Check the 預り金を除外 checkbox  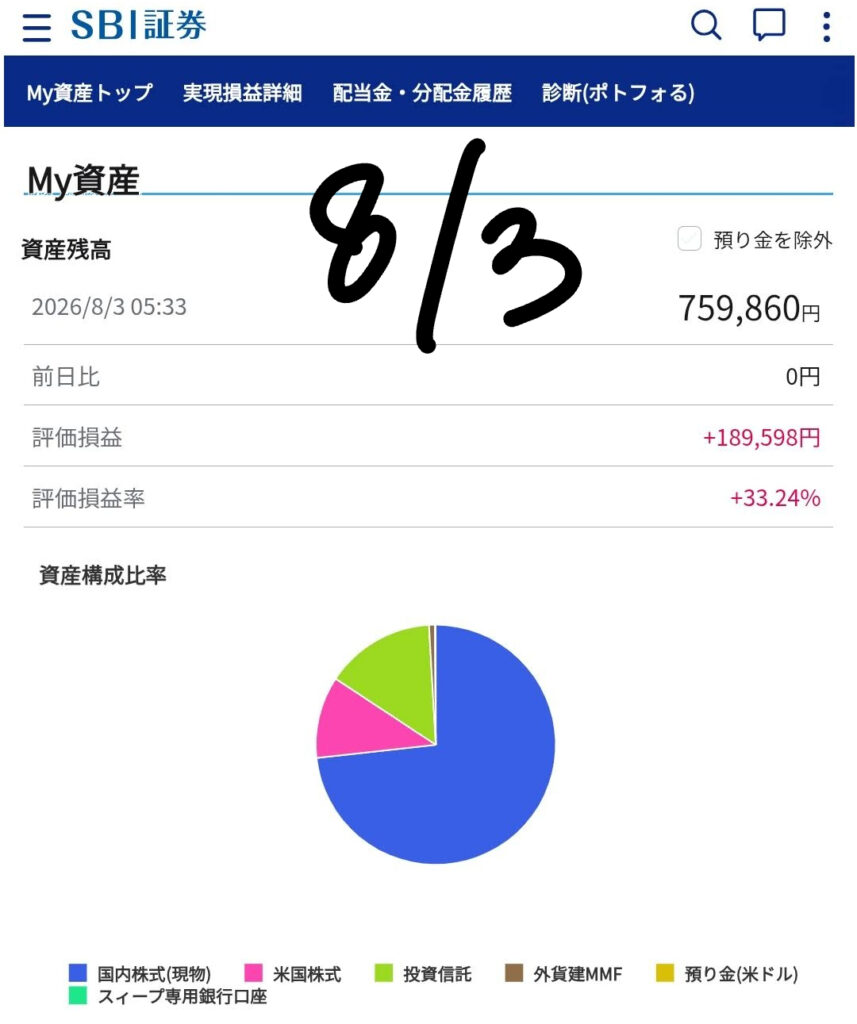(x=689, y=239)
